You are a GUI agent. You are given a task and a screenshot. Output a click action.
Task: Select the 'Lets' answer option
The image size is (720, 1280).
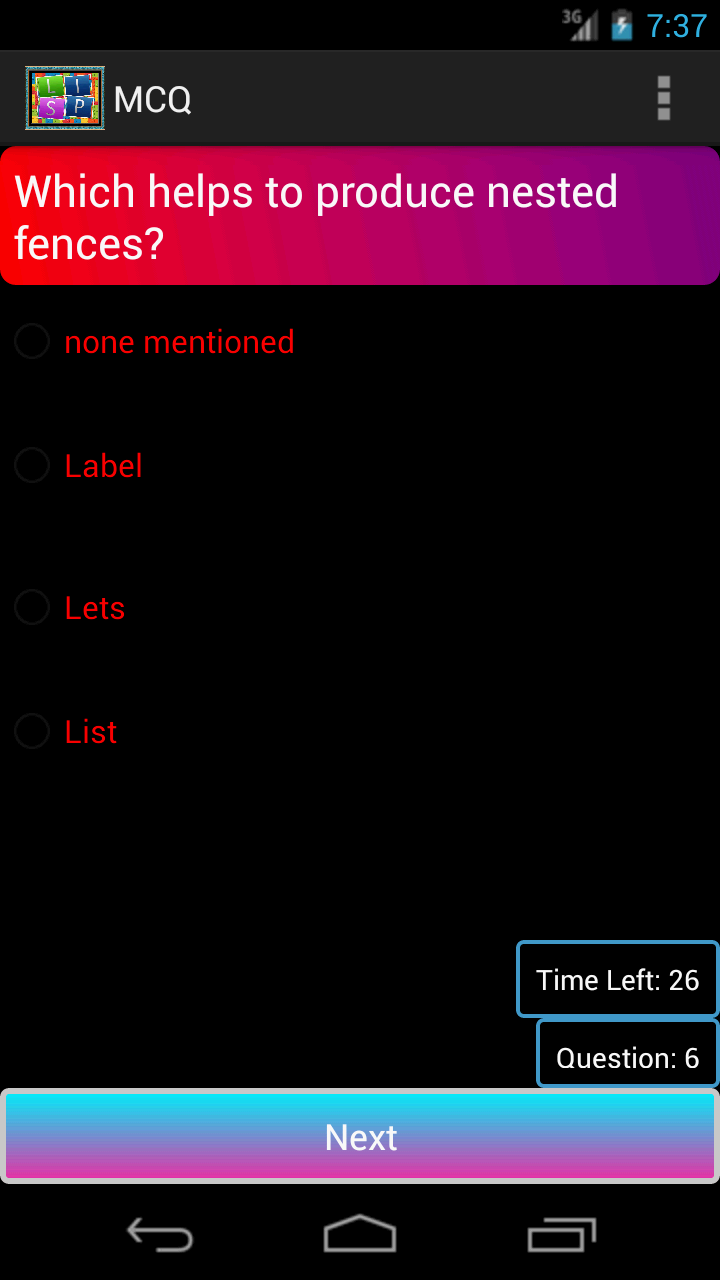[95, 607]
